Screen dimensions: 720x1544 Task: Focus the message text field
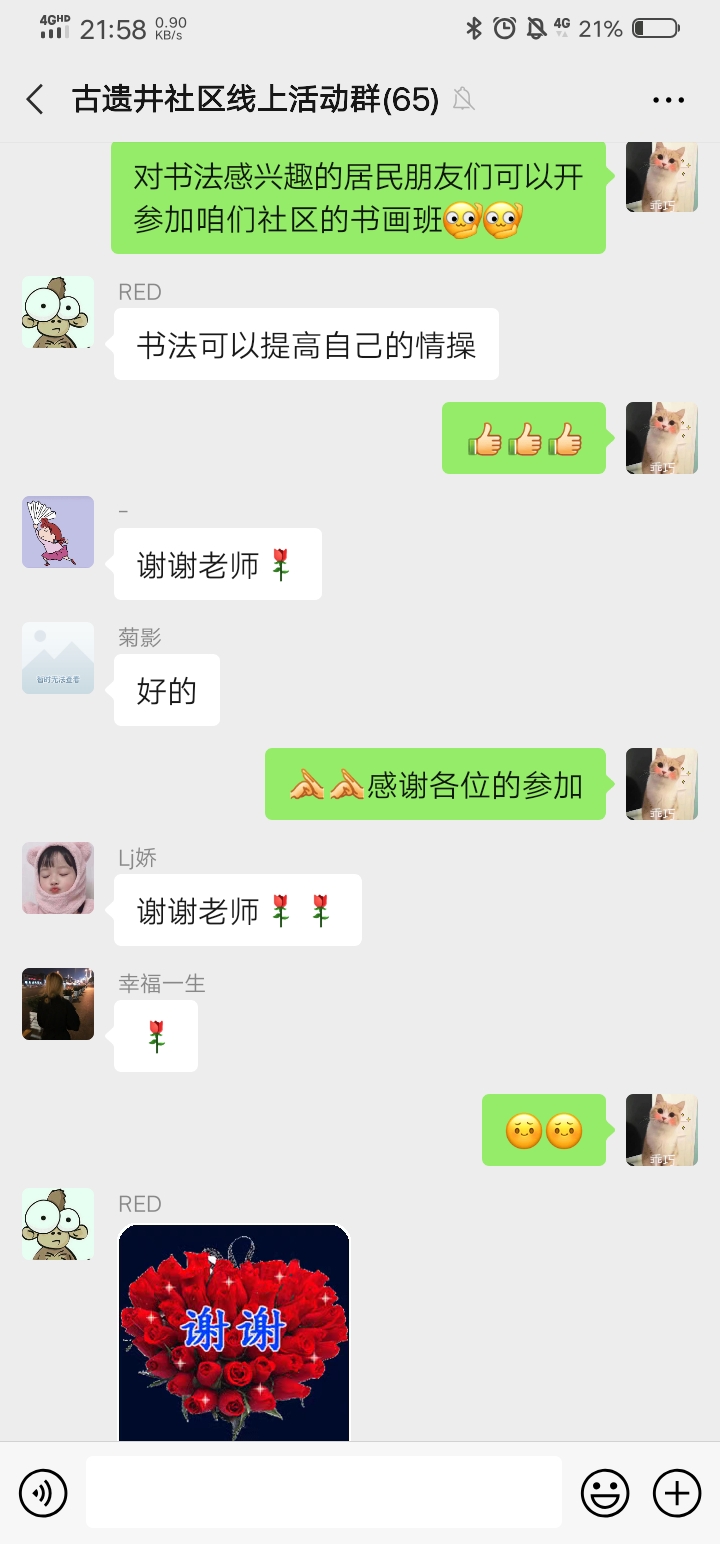click(323, 1492)
